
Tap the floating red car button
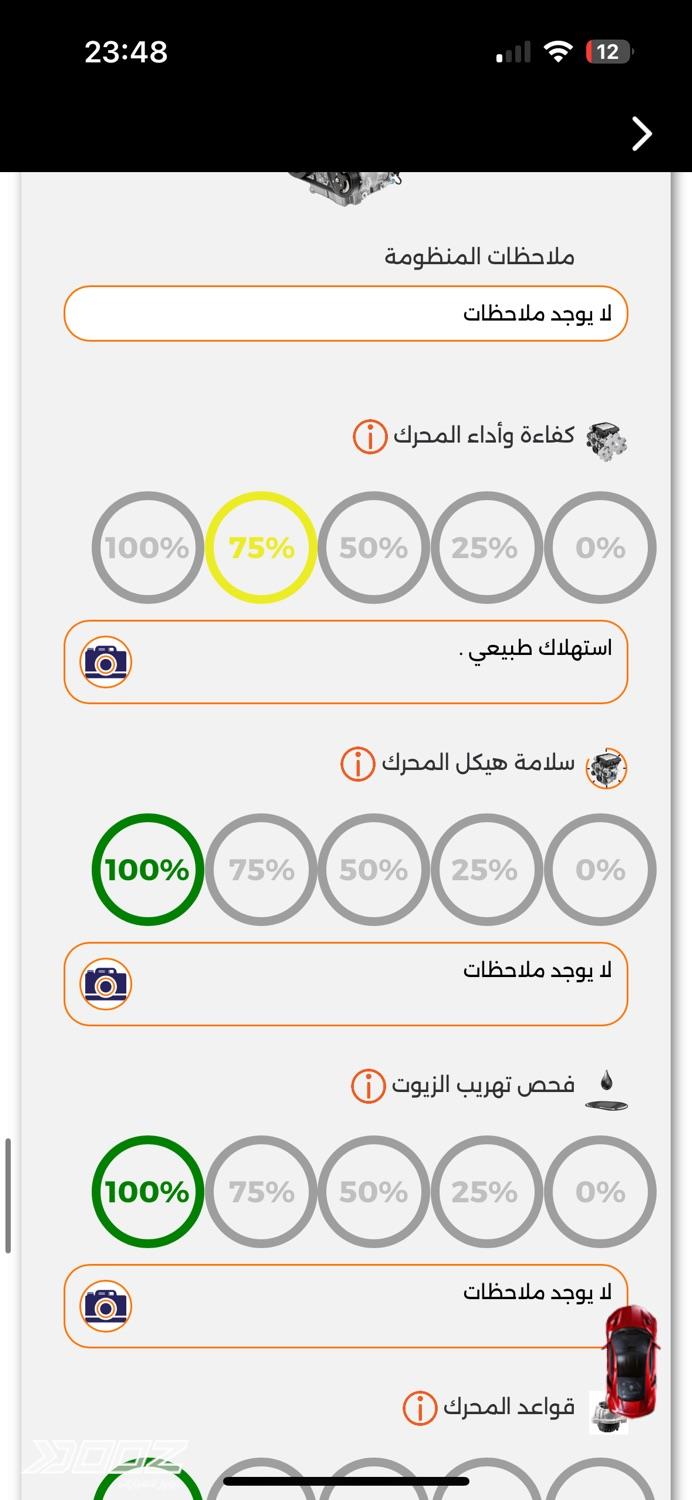click(x=632, y=1360)
